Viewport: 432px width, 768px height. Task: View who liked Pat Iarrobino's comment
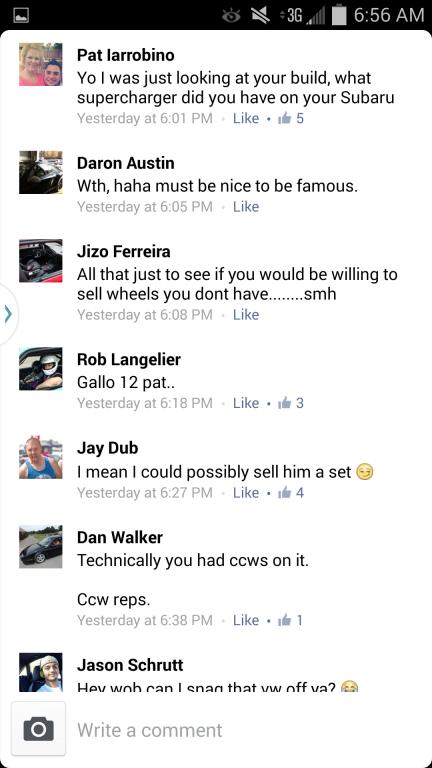pos(291,118)
